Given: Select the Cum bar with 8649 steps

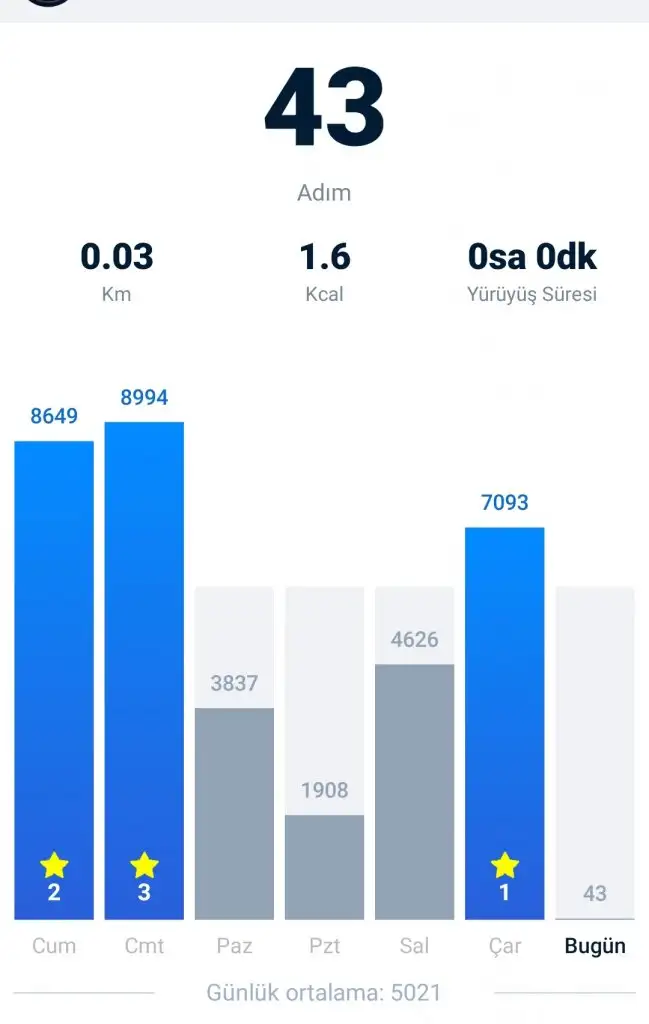Looking at the screenshot, I should pyautogui.click(x=54, y=680).
